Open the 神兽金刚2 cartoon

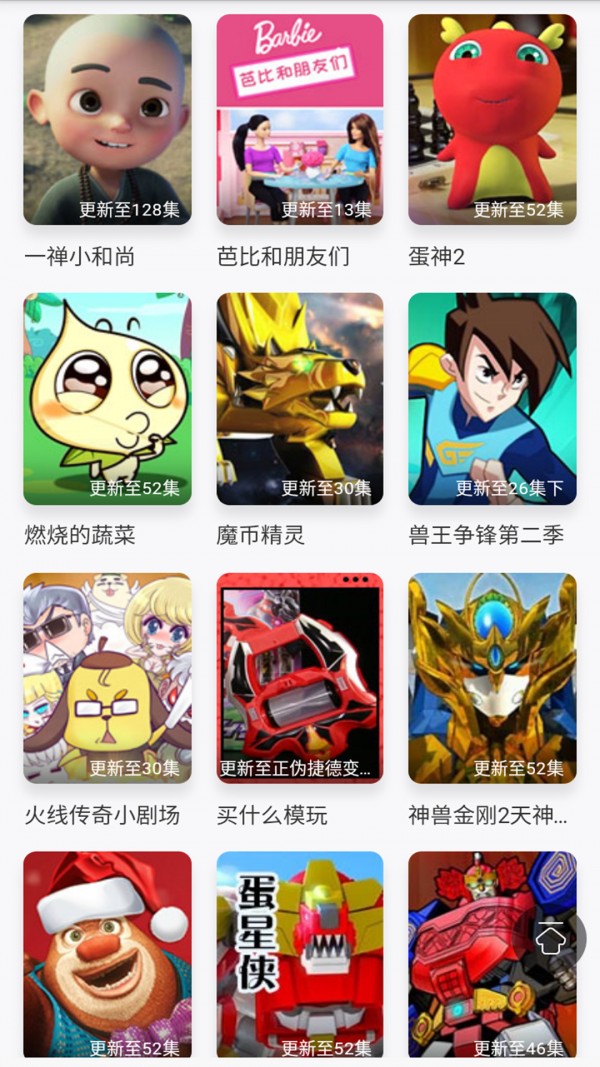(492, 677)
